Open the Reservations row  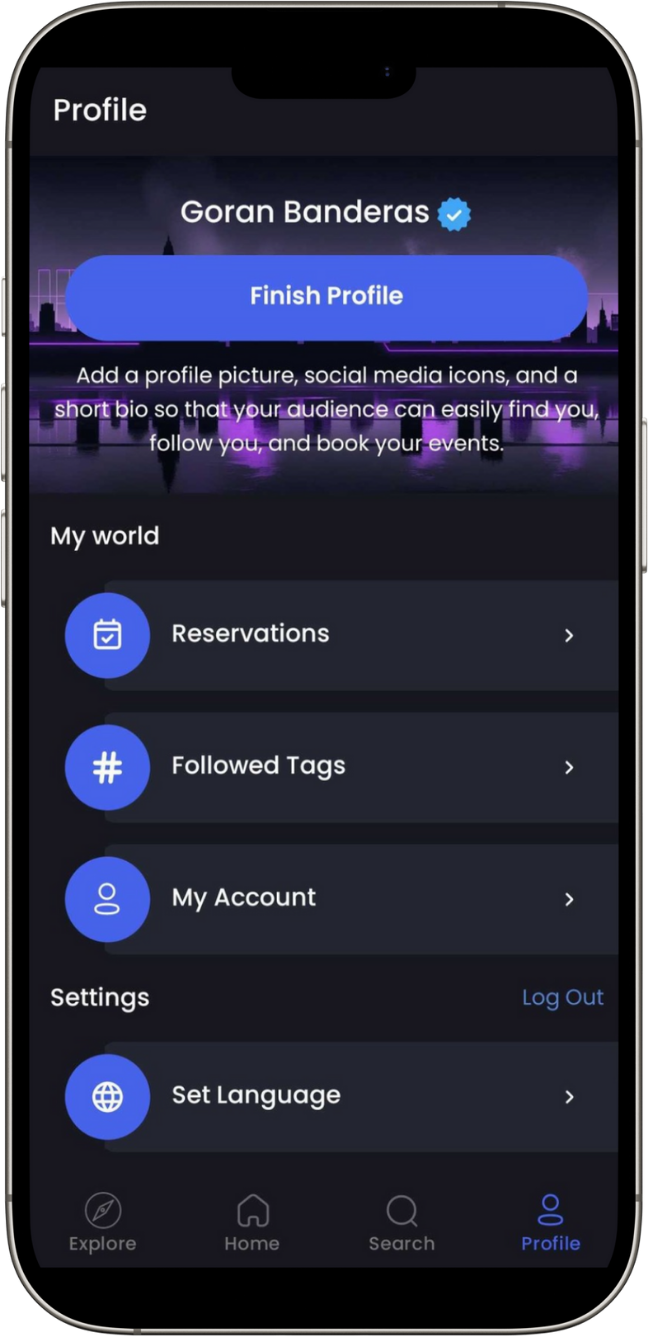click(x=342, y=635)
